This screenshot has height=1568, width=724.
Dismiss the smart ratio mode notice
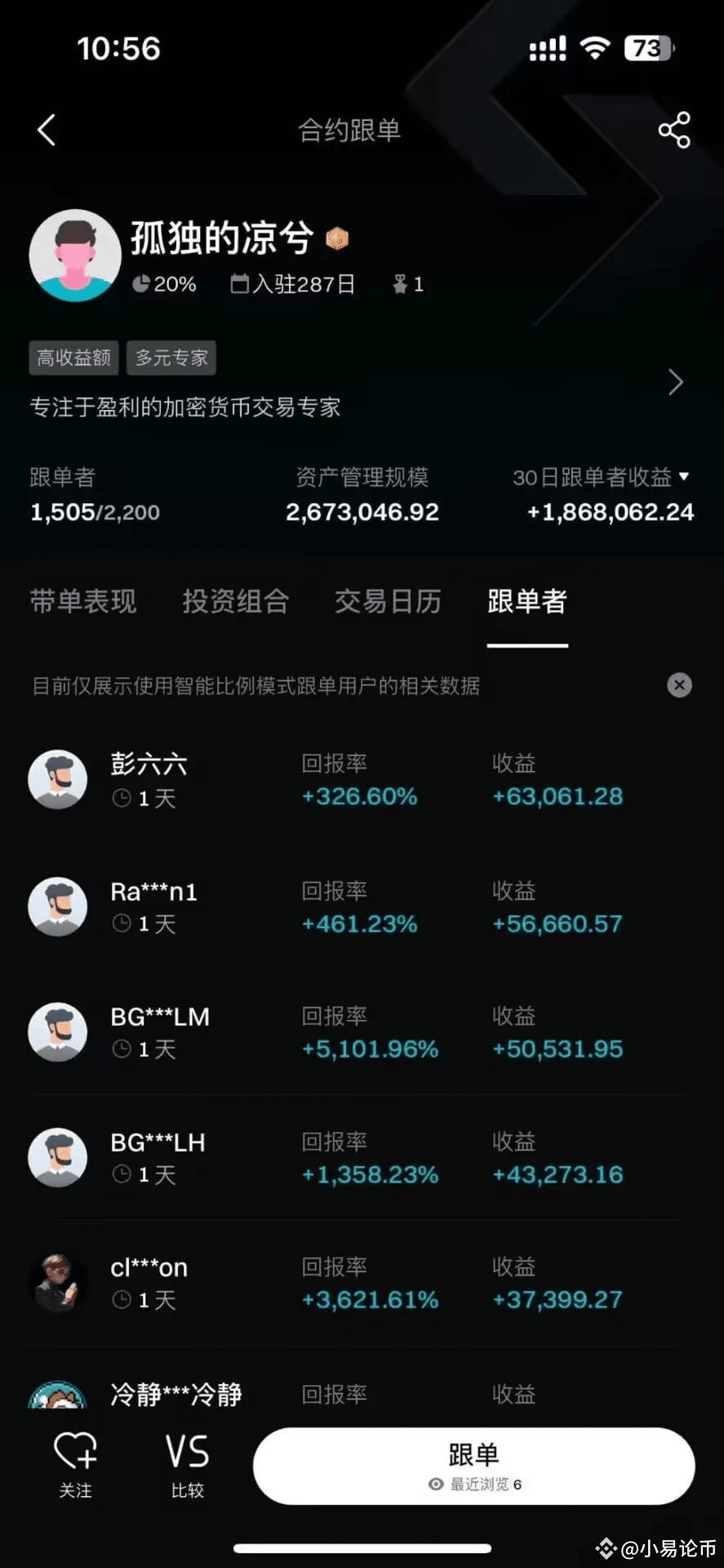pyautogui.click(x=679, y=685)
